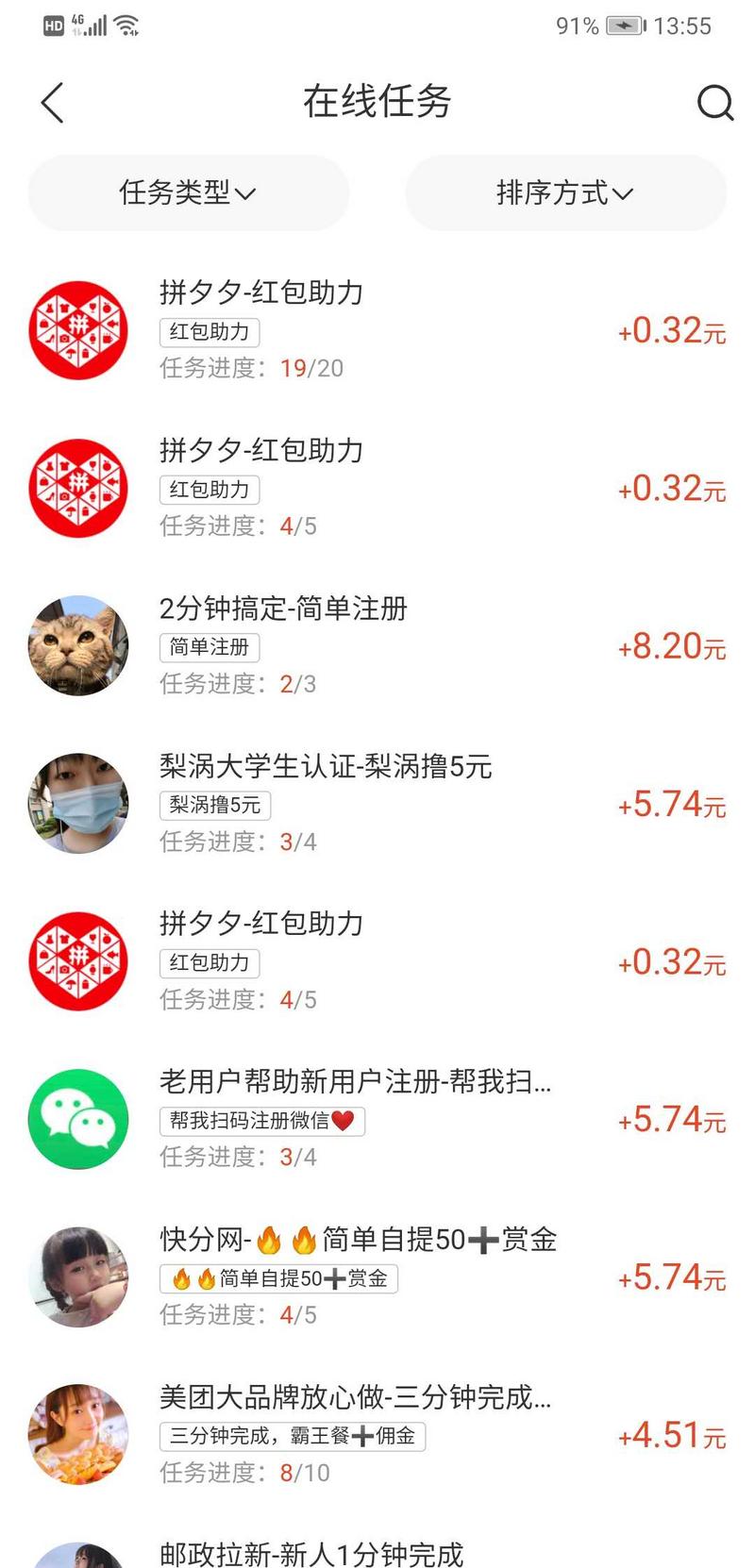The height and width of the screenshot is (1568, 755).
Task: Expand the 任务类型 filter dropdown
Action: coord(188,193)
